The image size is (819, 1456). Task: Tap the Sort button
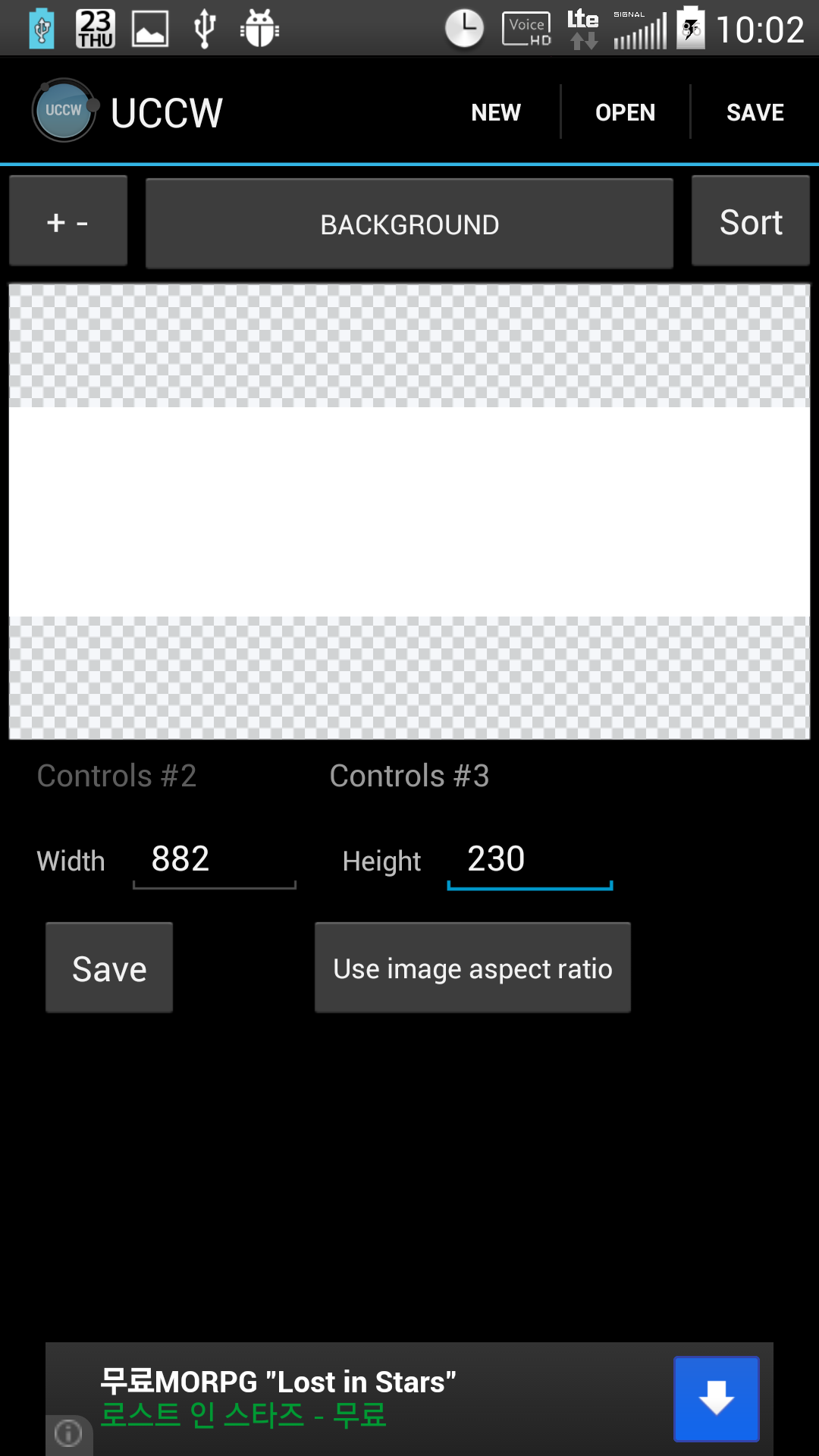751,221
